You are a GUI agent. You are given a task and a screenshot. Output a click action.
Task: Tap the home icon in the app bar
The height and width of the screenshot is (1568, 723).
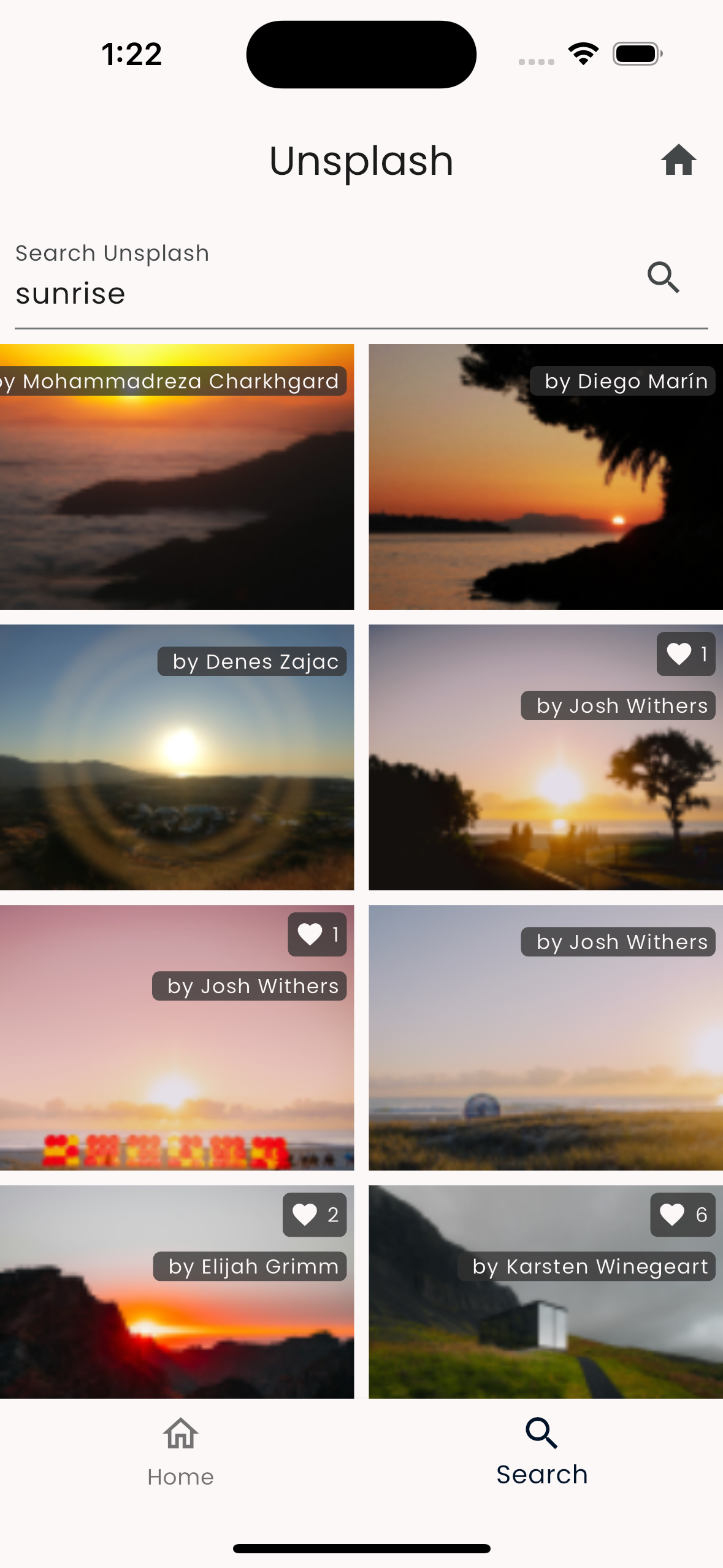[x=678, y=161]
